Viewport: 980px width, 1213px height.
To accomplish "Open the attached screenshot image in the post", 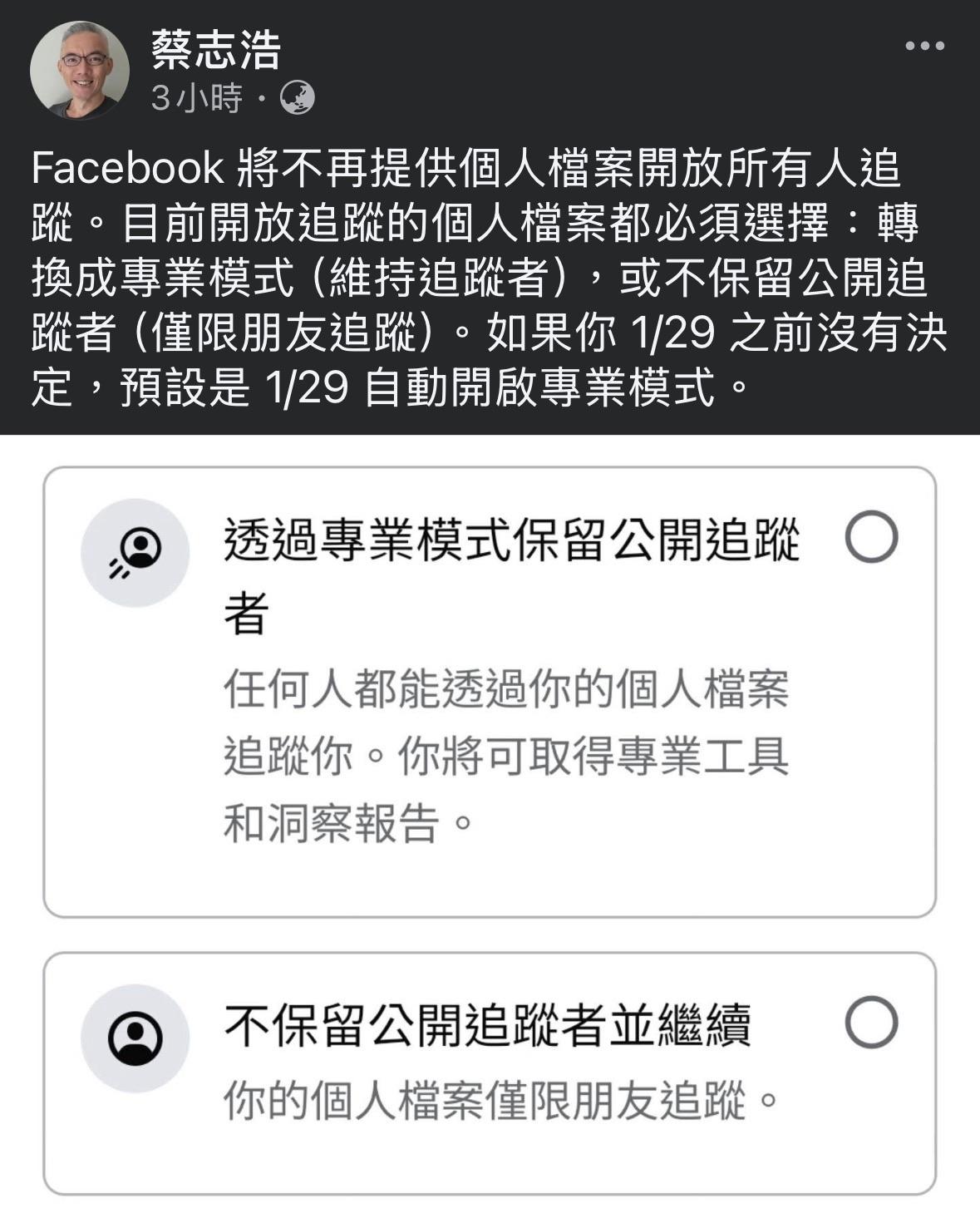I will coord(490,823).
